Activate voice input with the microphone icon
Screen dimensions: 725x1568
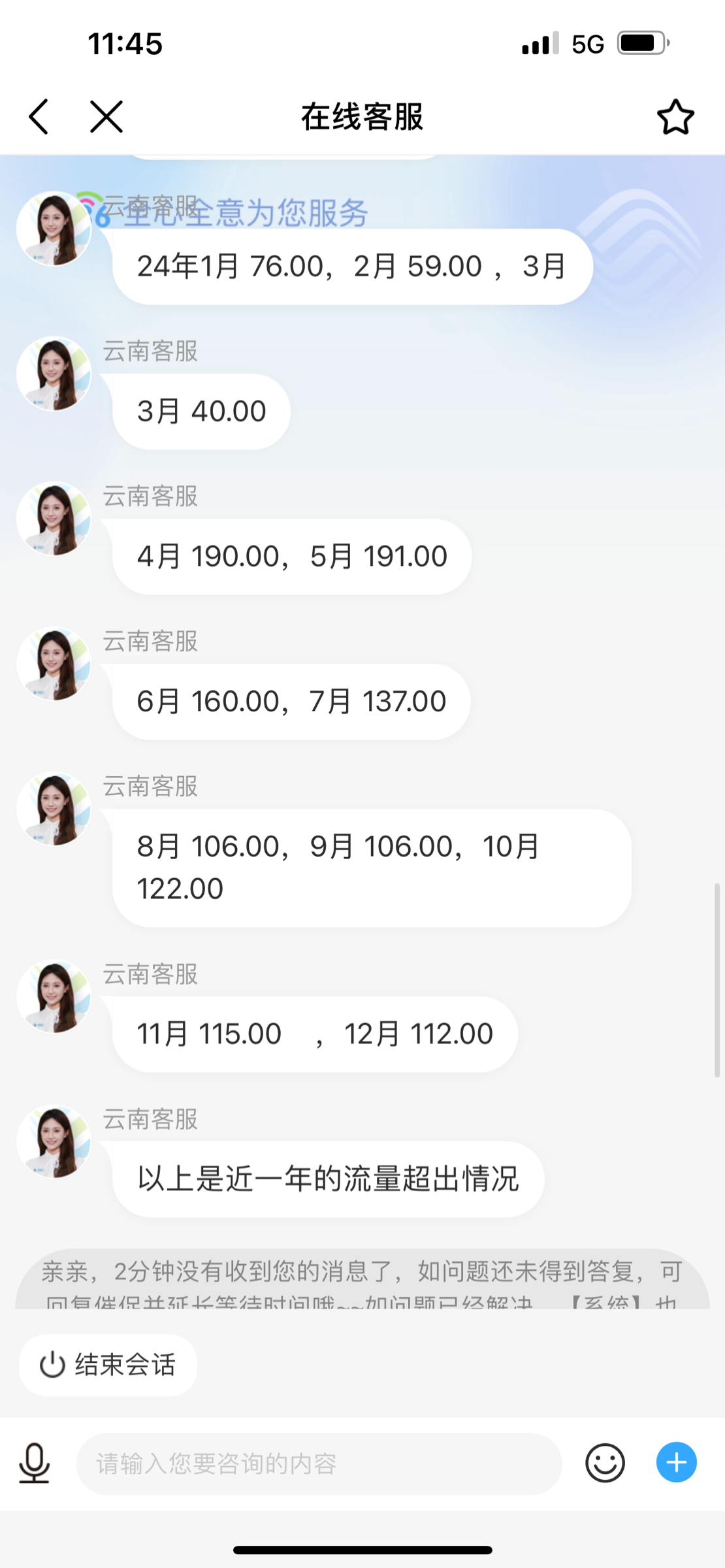point(34,1463)
